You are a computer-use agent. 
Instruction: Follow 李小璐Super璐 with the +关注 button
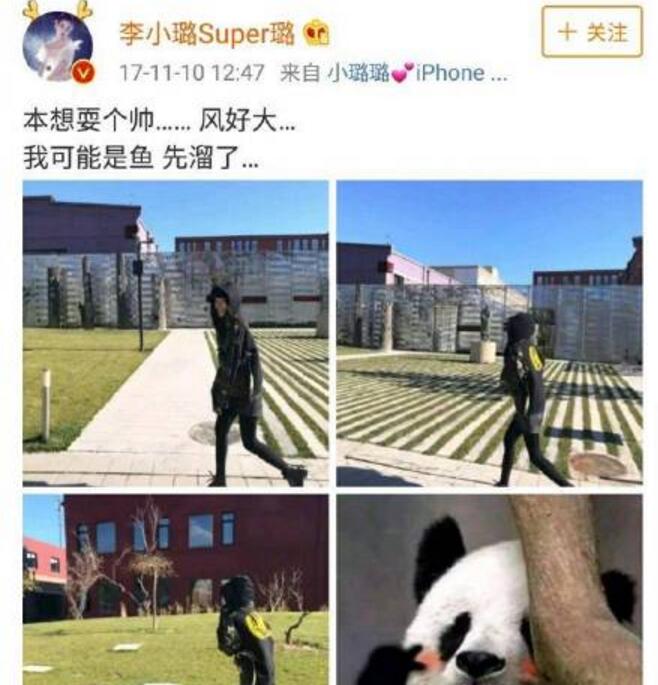(x=591, y=32)
